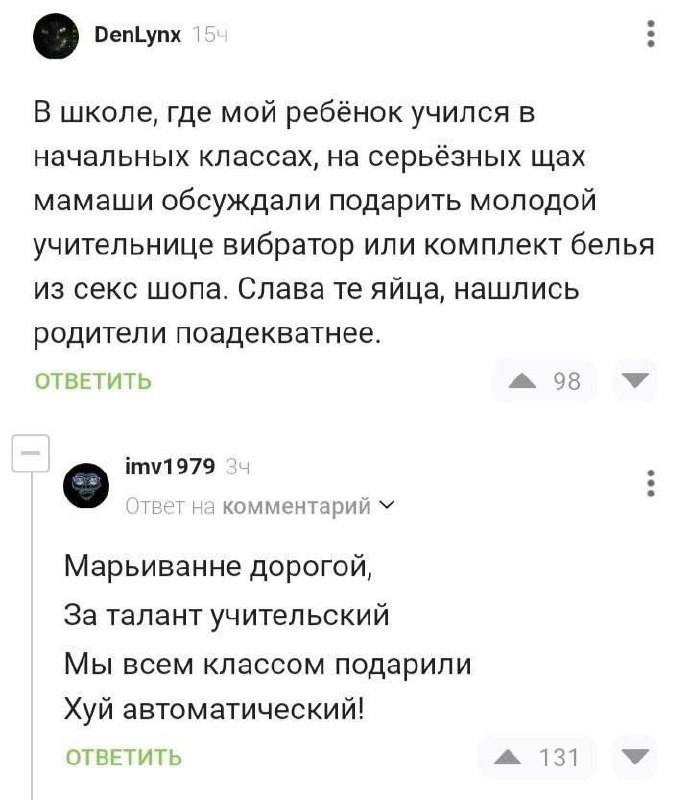Expand the "Ответ на комментарий" dropdown
The height and width of the screenshot is (800, 691).
coord(387,505)
